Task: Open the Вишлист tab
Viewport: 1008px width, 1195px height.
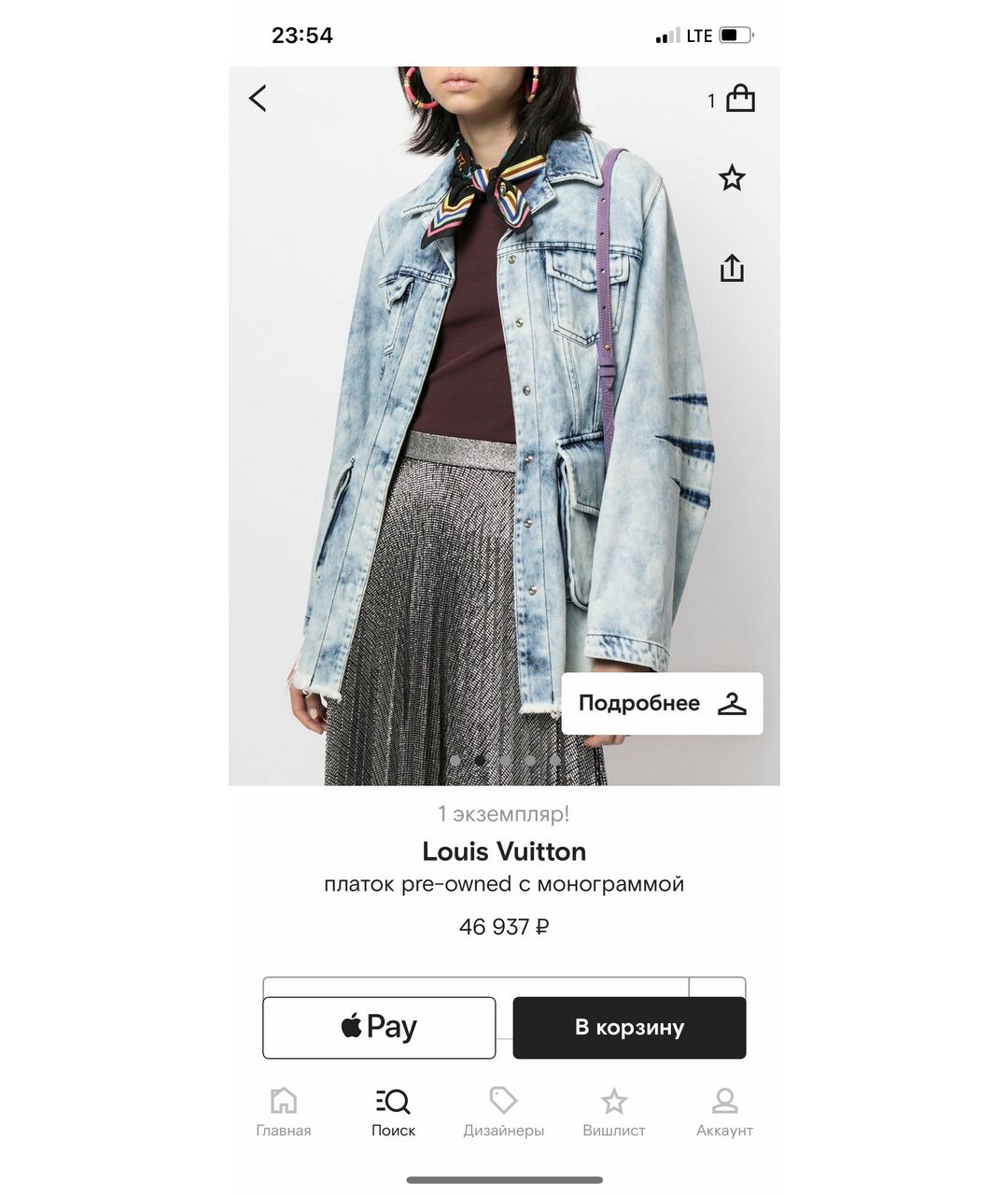Action: (613, 1112)
